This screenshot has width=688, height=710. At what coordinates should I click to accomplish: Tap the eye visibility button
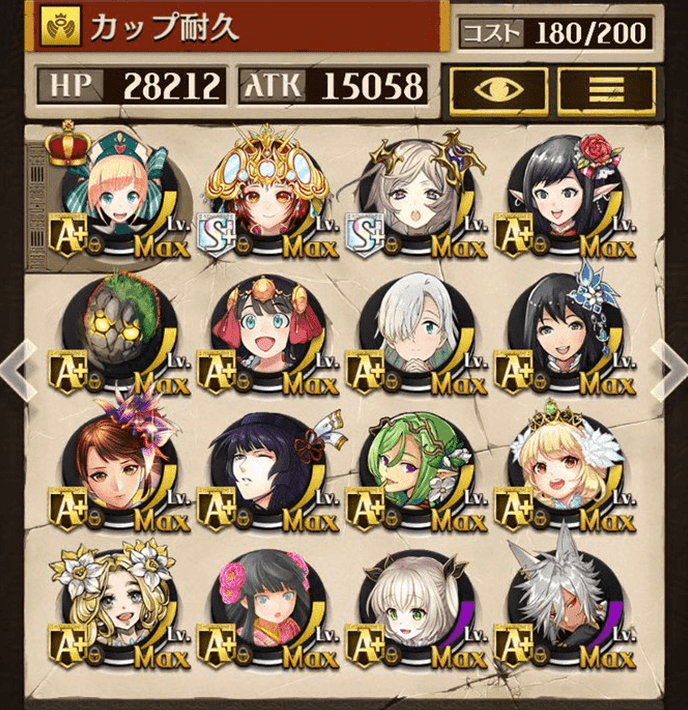pyautogui.click(x=498, y=91)
